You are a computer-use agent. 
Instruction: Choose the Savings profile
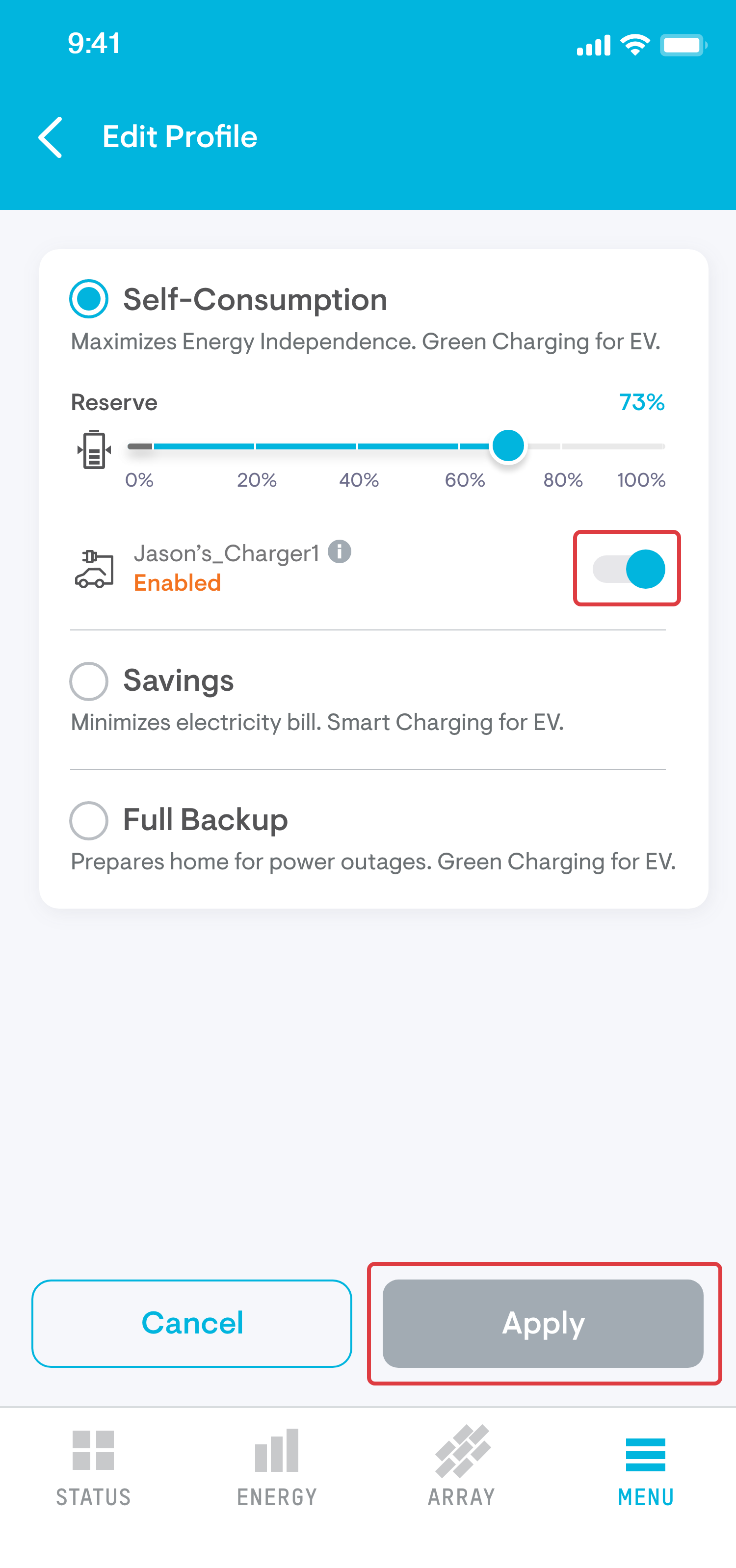point(89,681)
